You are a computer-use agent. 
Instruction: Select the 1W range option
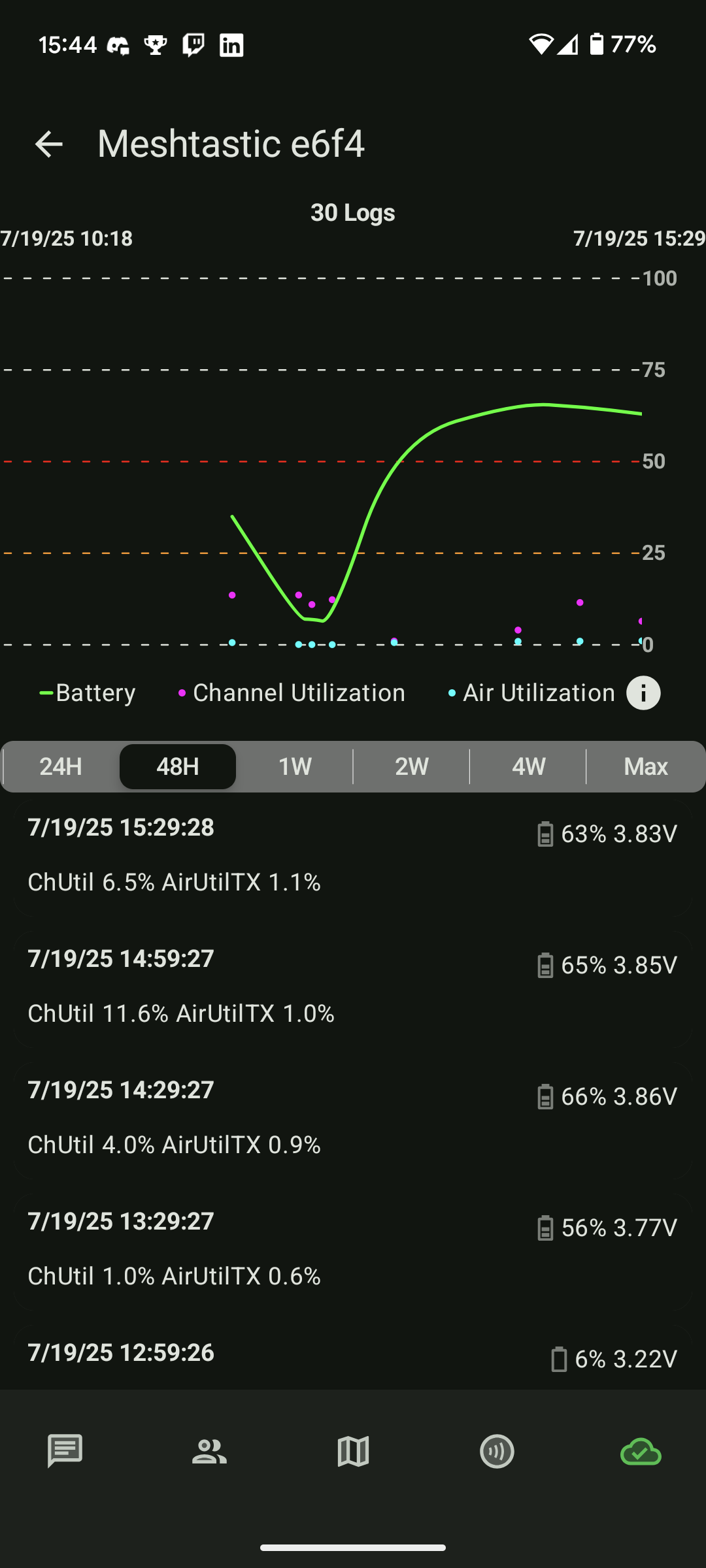pyautogui.click(x=294, y=766)
